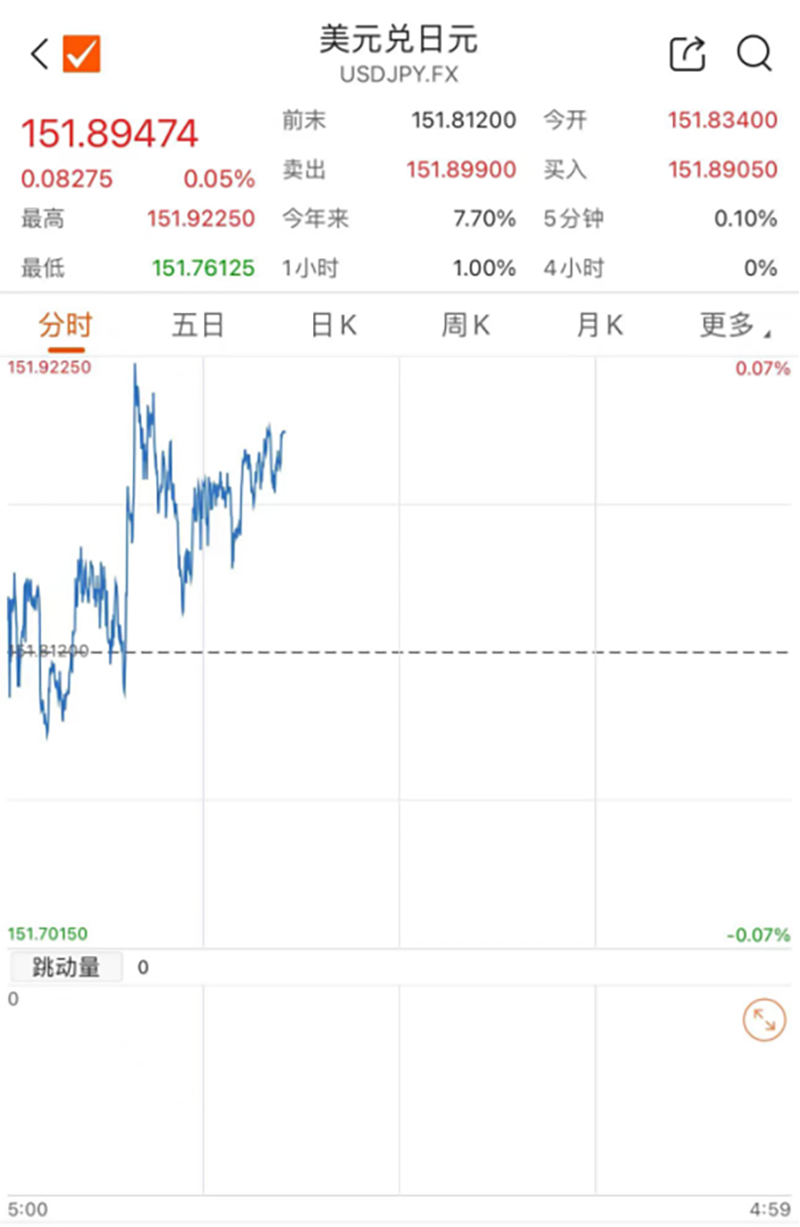Open the 跳动量 indicator selector
The width and height of the screenshot is (800, 1227).
tap(66, 967)
